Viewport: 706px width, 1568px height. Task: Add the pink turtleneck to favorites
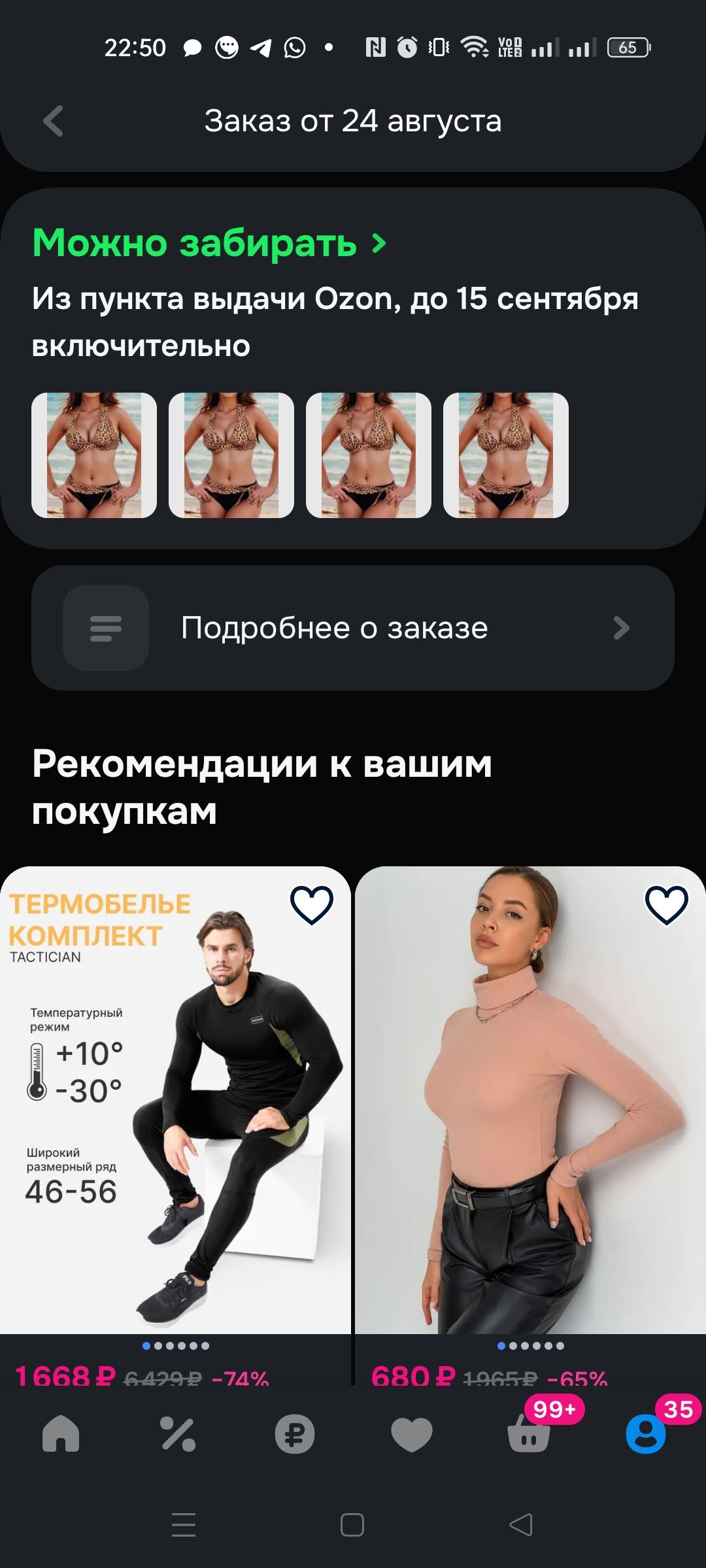click(x=666, y=905)
